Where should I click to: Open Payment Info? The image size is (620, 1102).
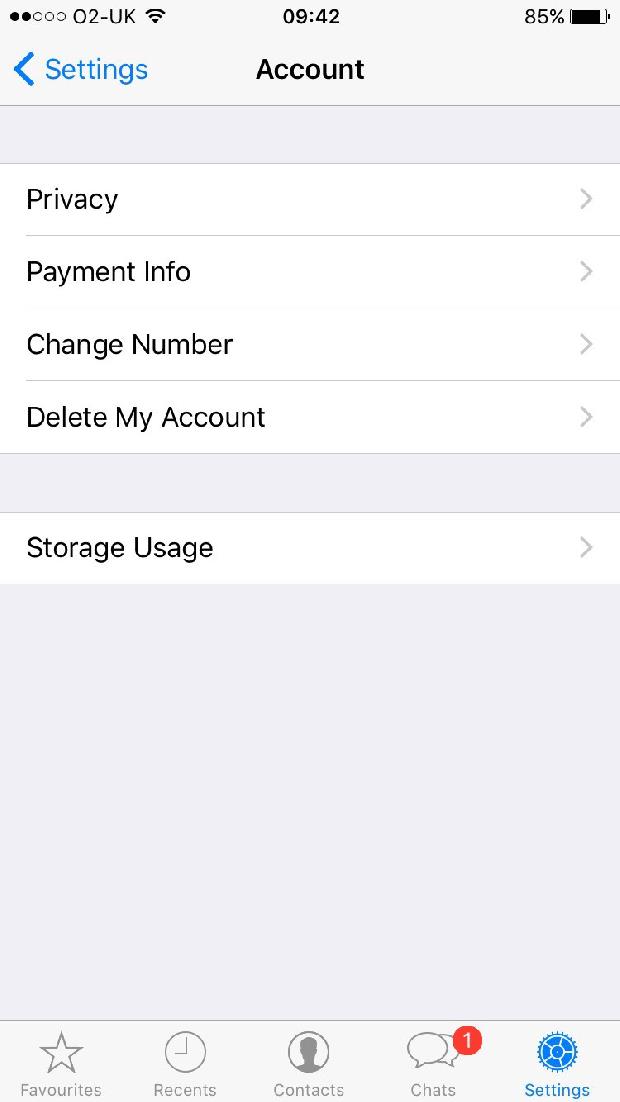click(310, 272)
